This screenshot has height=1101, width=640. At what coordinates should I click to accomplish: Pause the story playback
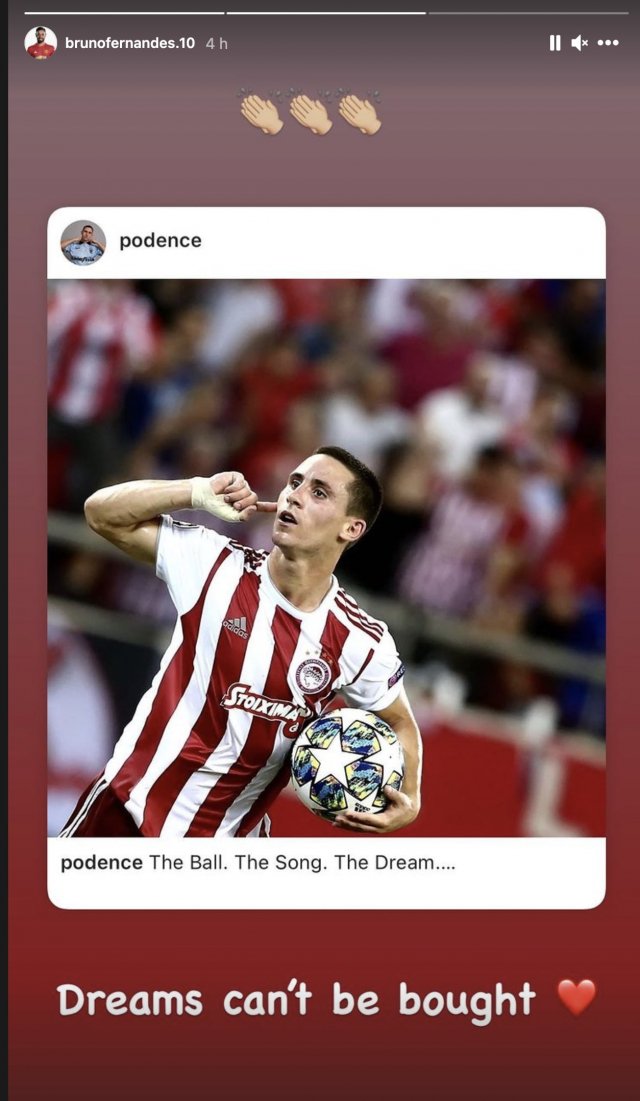coord(555,43)
